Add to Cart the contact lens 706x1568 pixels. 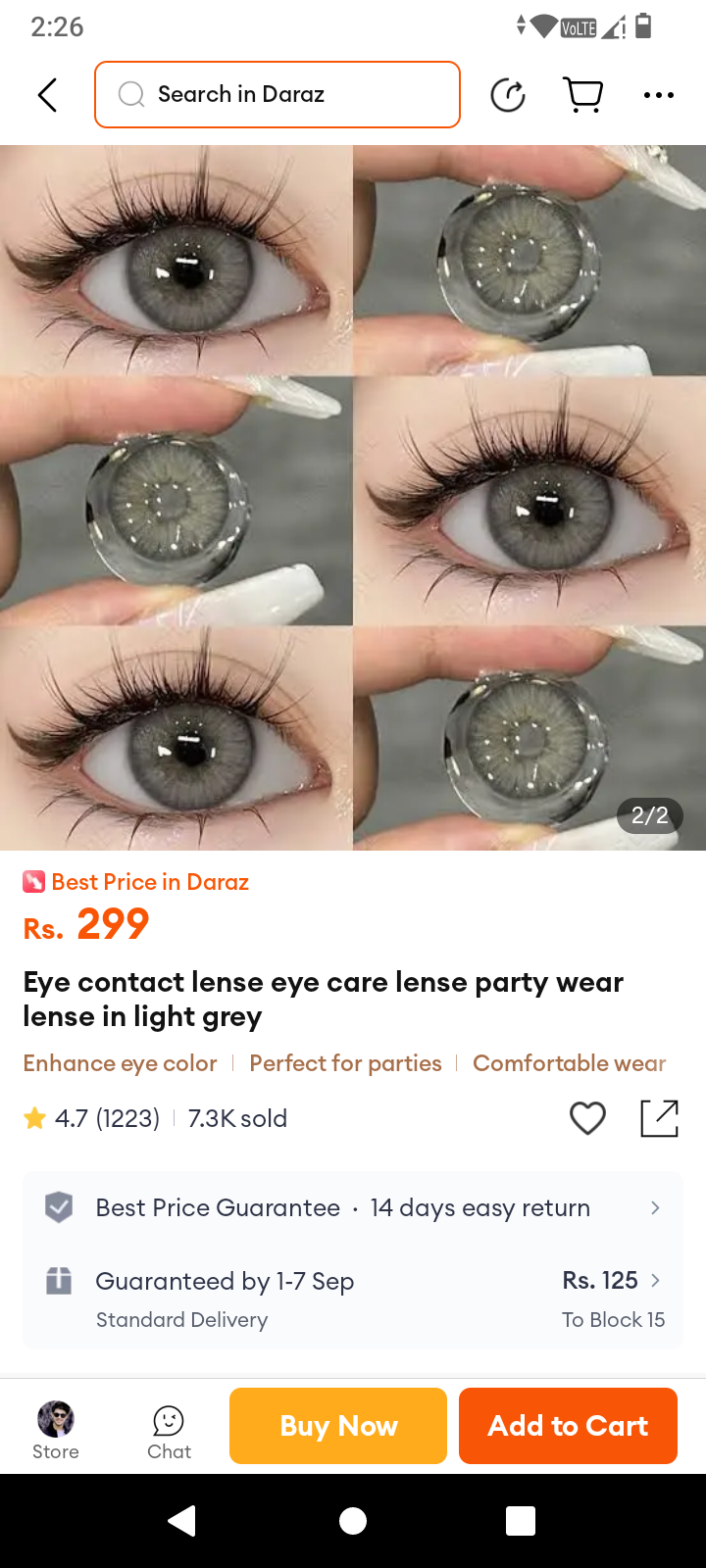click(568, 1426)
